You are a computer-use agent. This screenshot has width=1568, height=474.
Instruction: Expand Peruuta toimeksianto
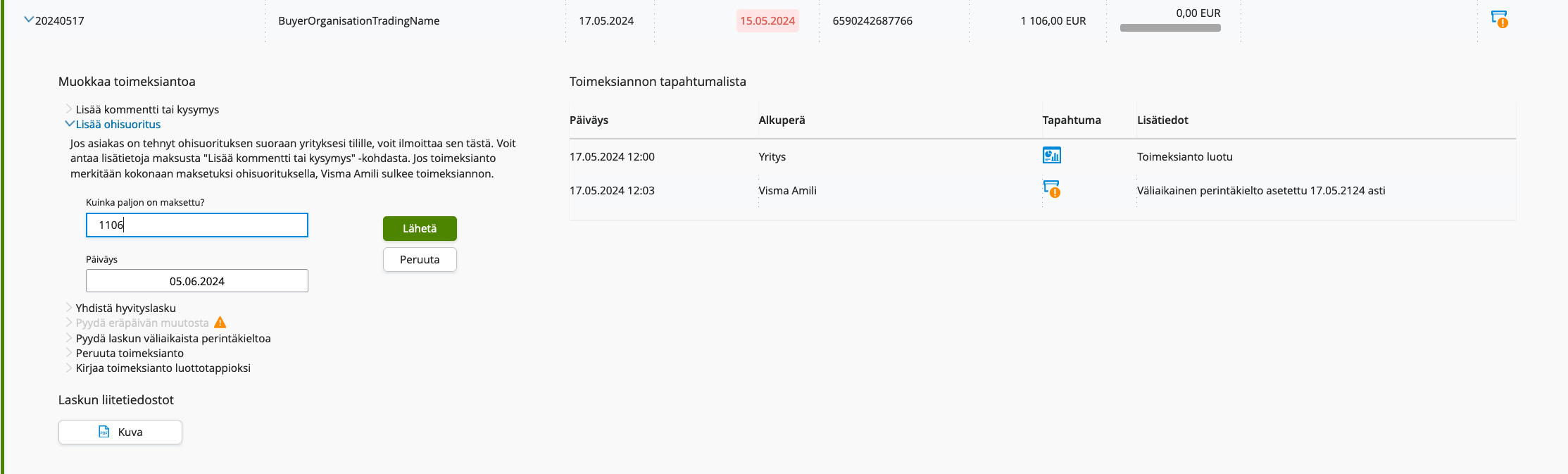coord(129,353)
